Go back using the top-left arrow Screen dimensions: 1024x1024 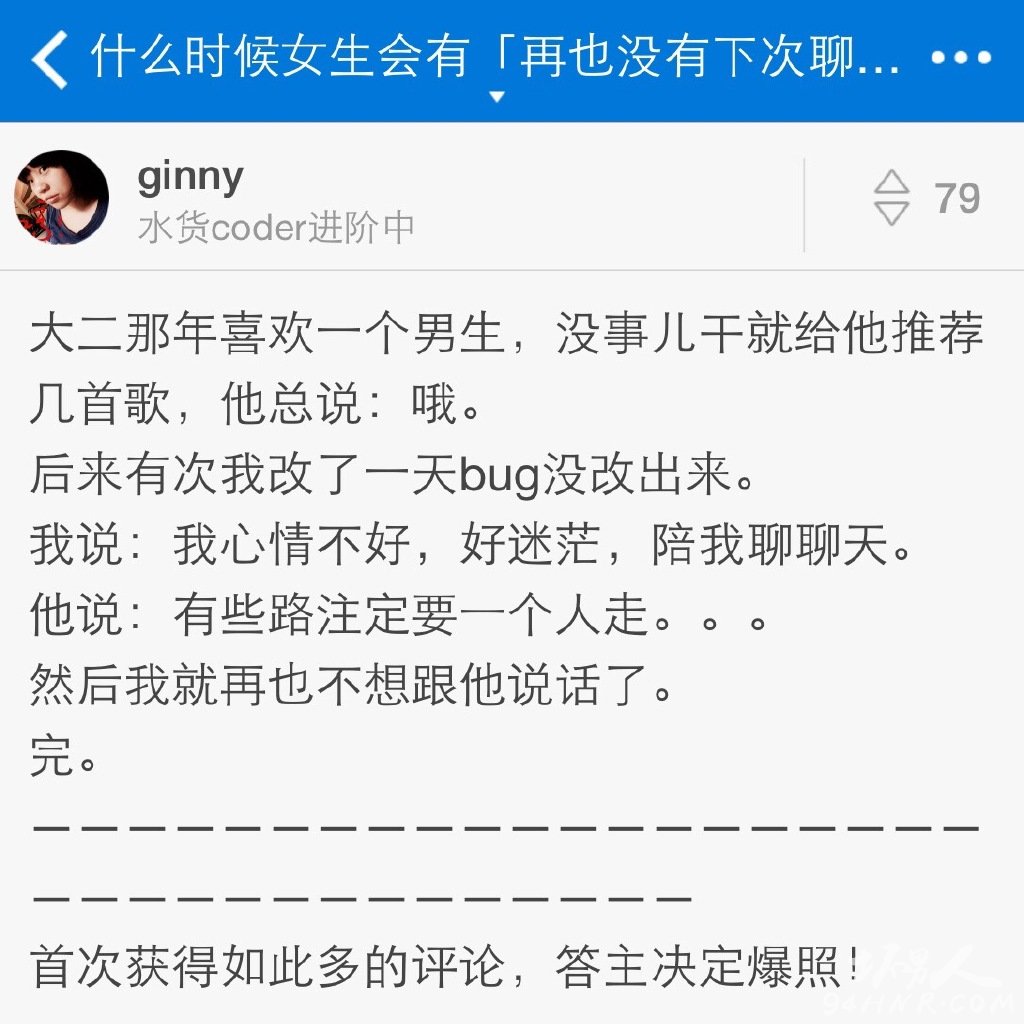coord(48,59)
